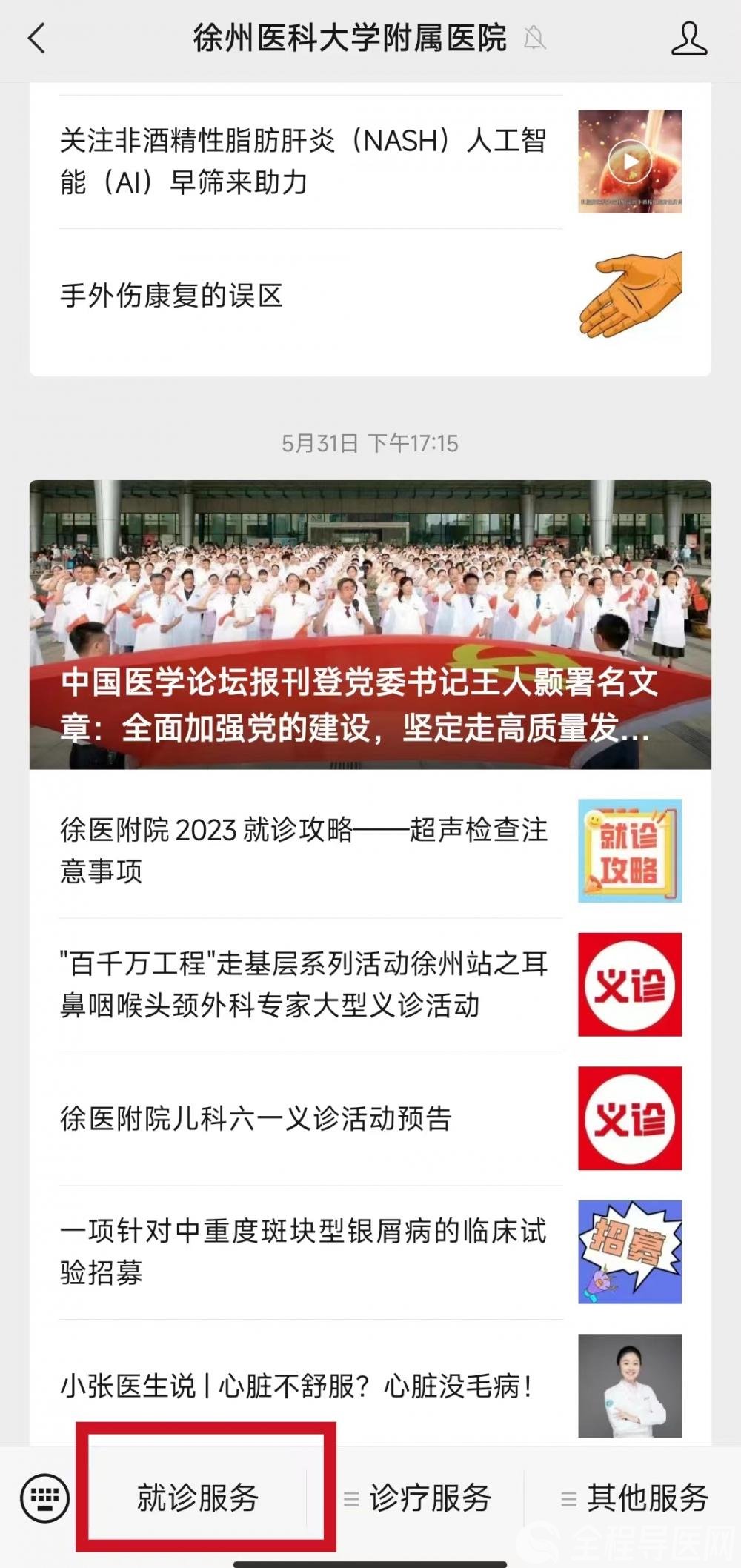Screen dimensions: 741x1568
Task: Switch to keyboard input mode
Action: (x=44, y=1498)
